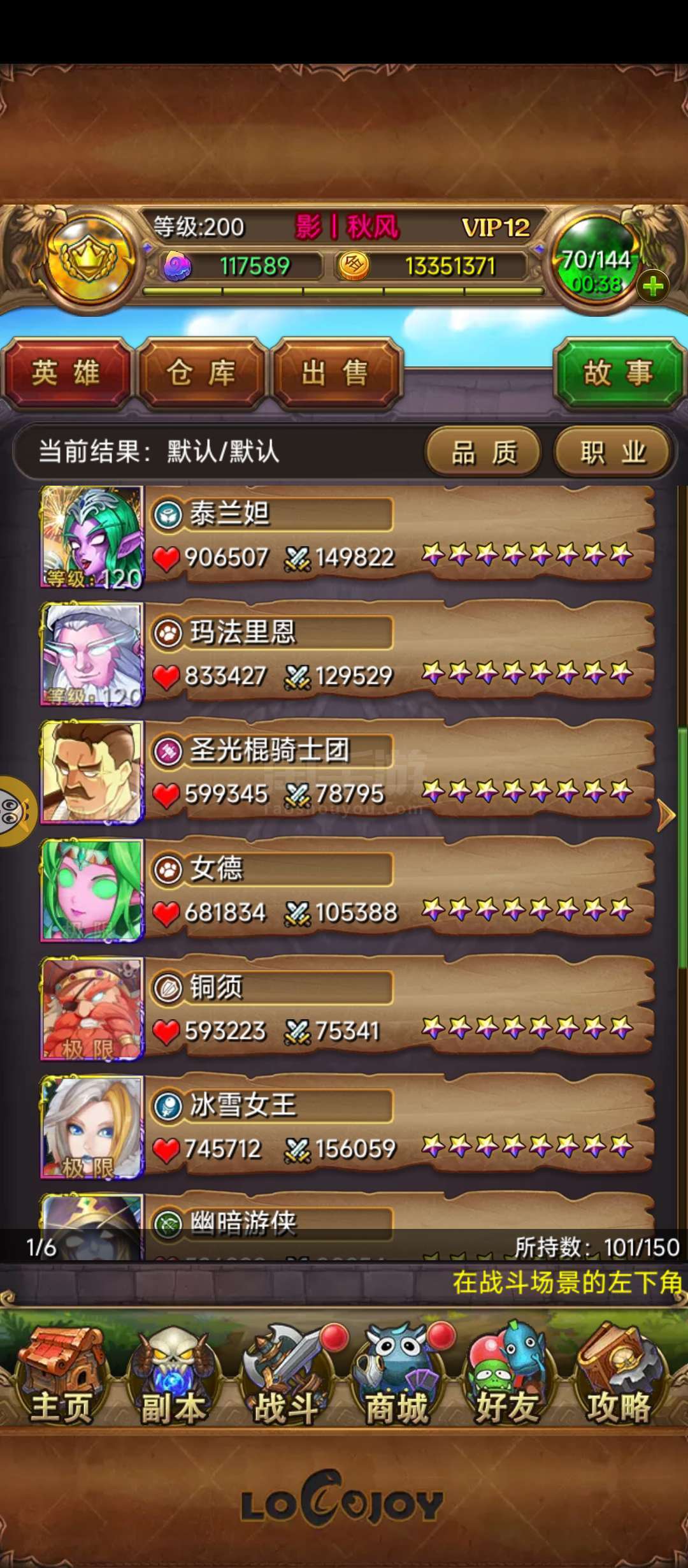Go to 主页 in bottom navigation

coord(62,1379)
